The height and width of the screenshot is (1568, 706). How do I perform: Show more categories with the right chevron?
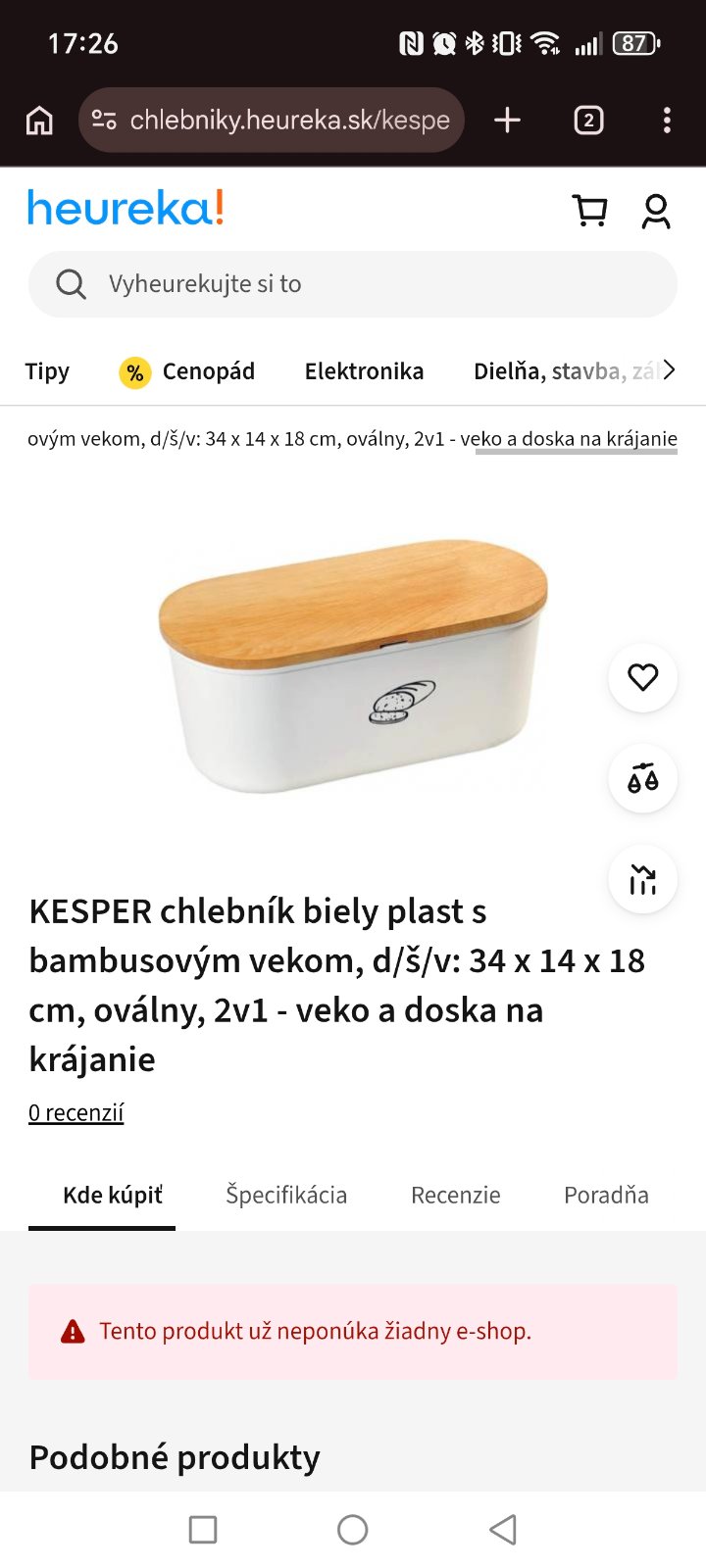click(x=669, y=370)
